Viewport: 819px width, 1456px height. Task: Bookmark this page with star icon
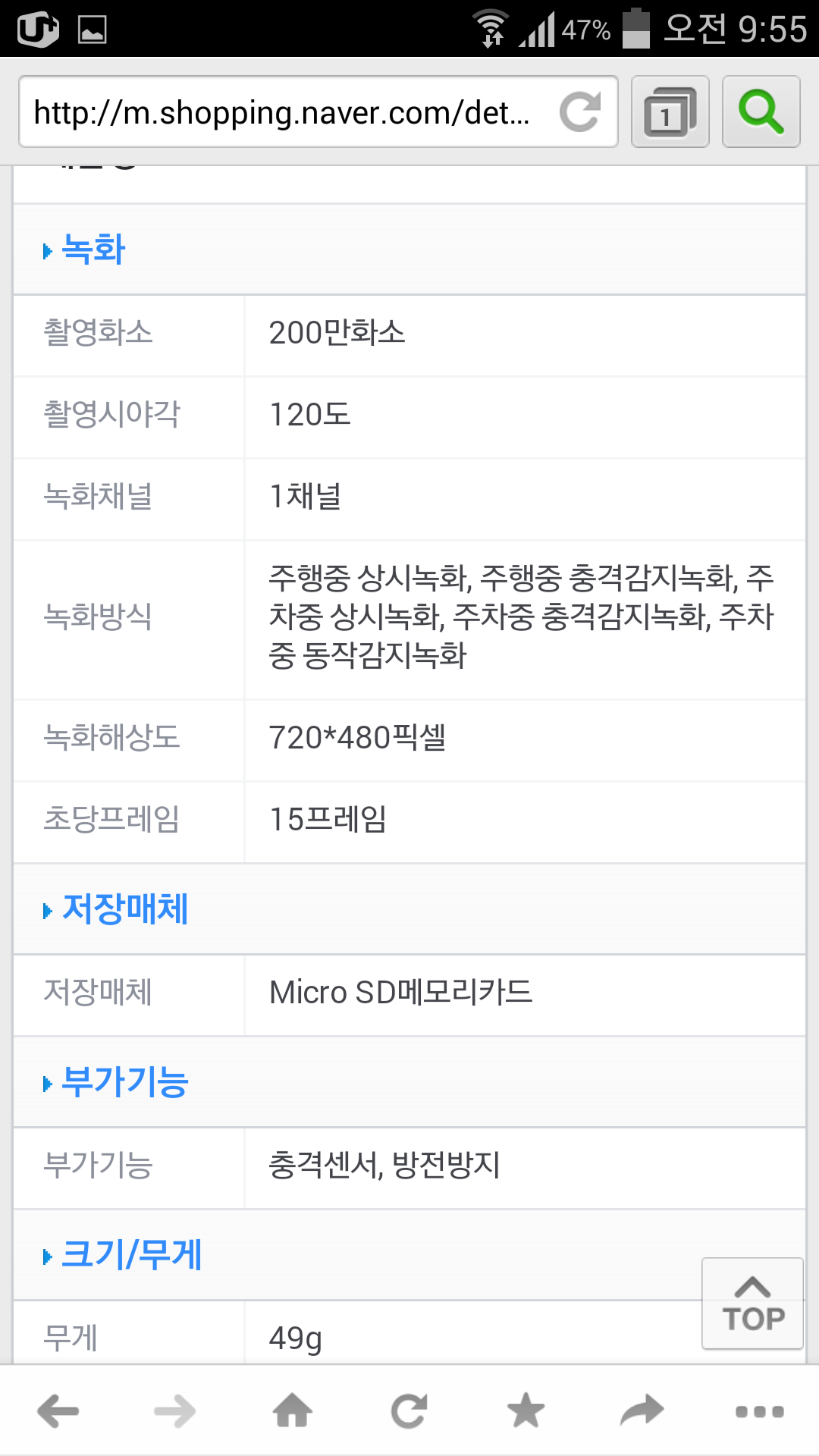pos(526,1411)
